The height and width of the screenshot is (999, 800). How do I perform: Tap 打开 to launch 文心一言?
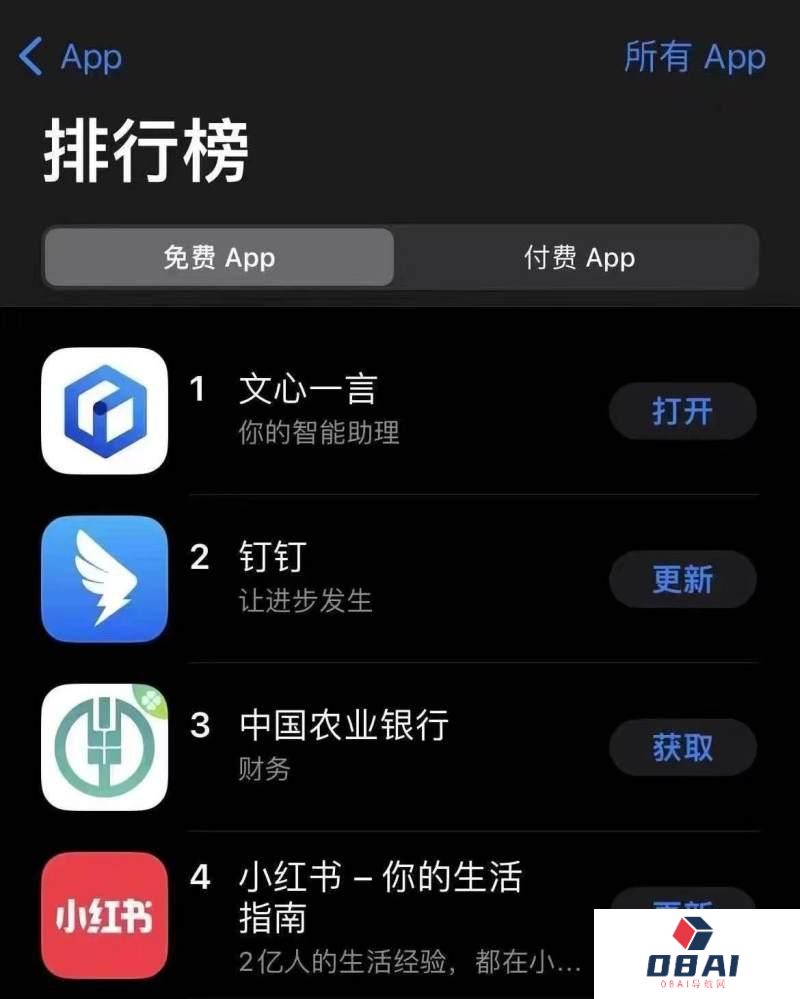[x=682, y=411]
